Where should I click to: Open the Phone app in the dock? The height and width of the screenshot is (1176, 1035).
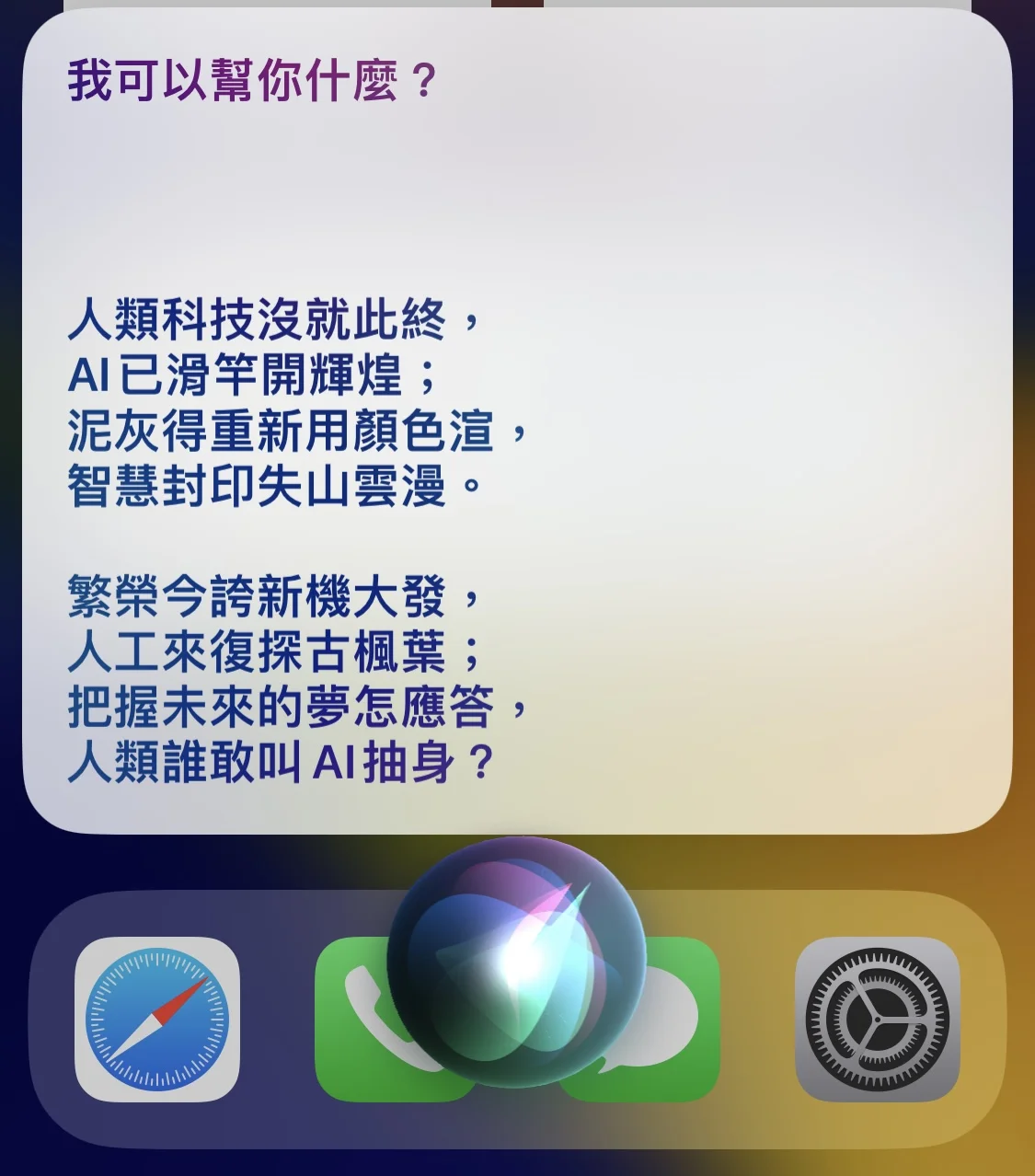click(x=352, y=1021)
